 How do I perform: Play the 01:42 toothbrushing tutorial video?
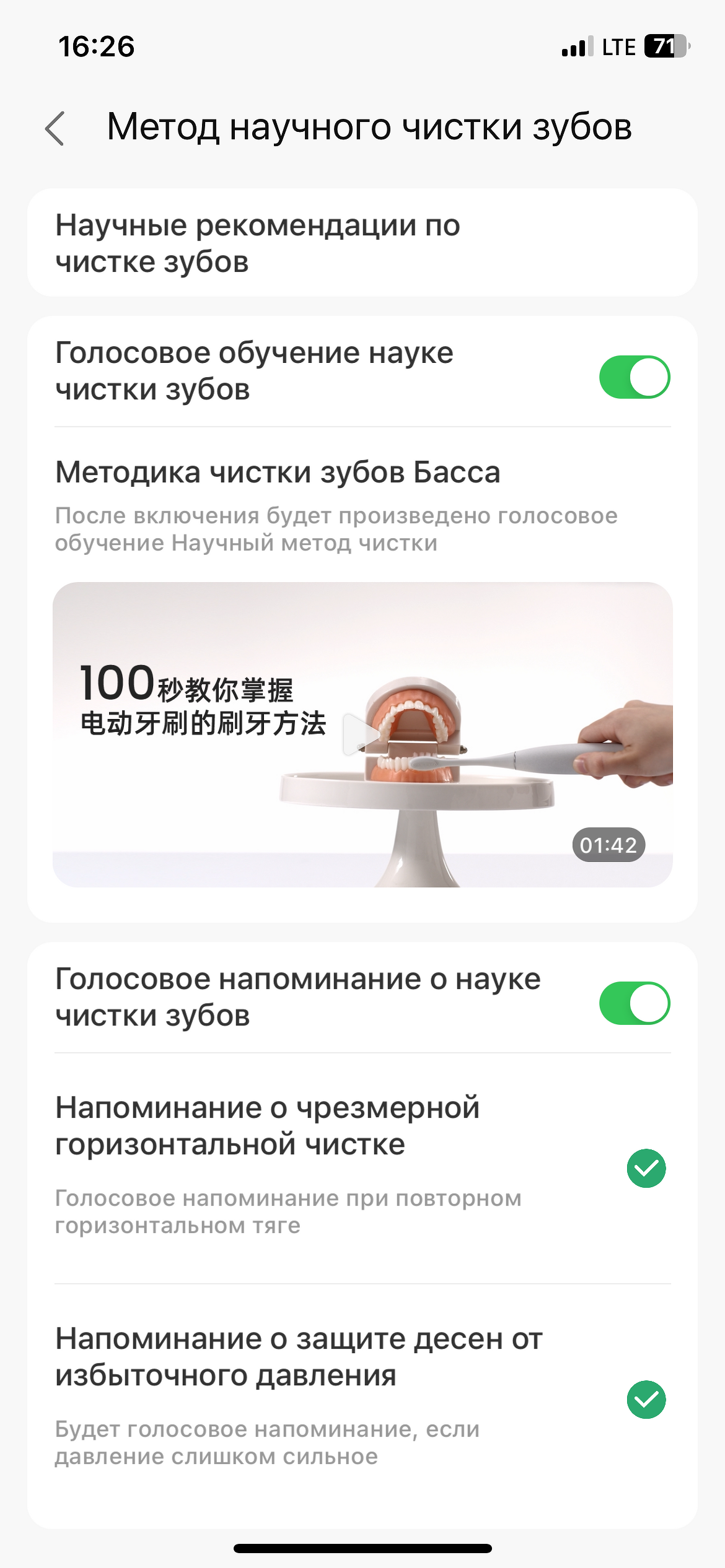(362, 734)
